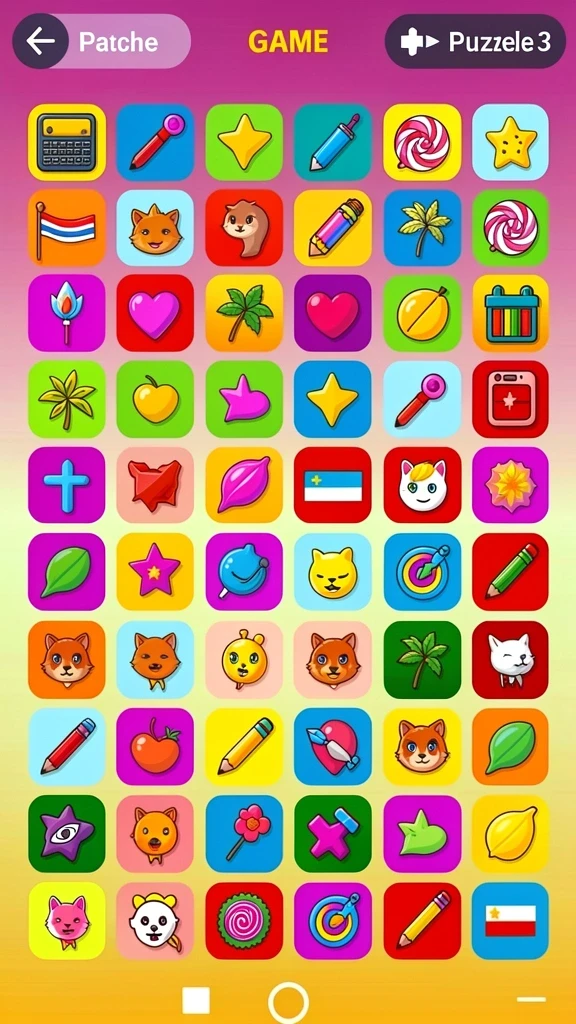Select the white cat with yellow hair

coord(422,485)
